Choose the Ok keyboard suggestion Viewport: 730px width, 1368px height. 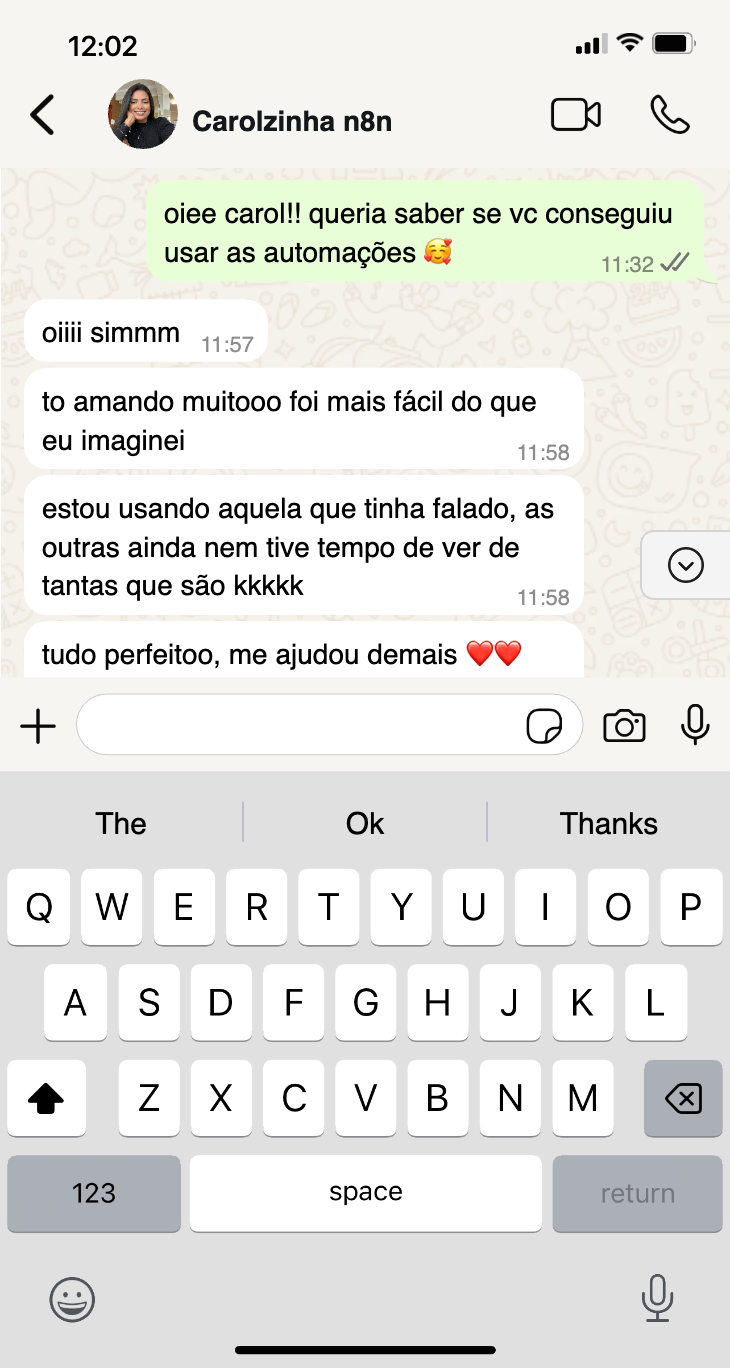(x=365, y=823)
